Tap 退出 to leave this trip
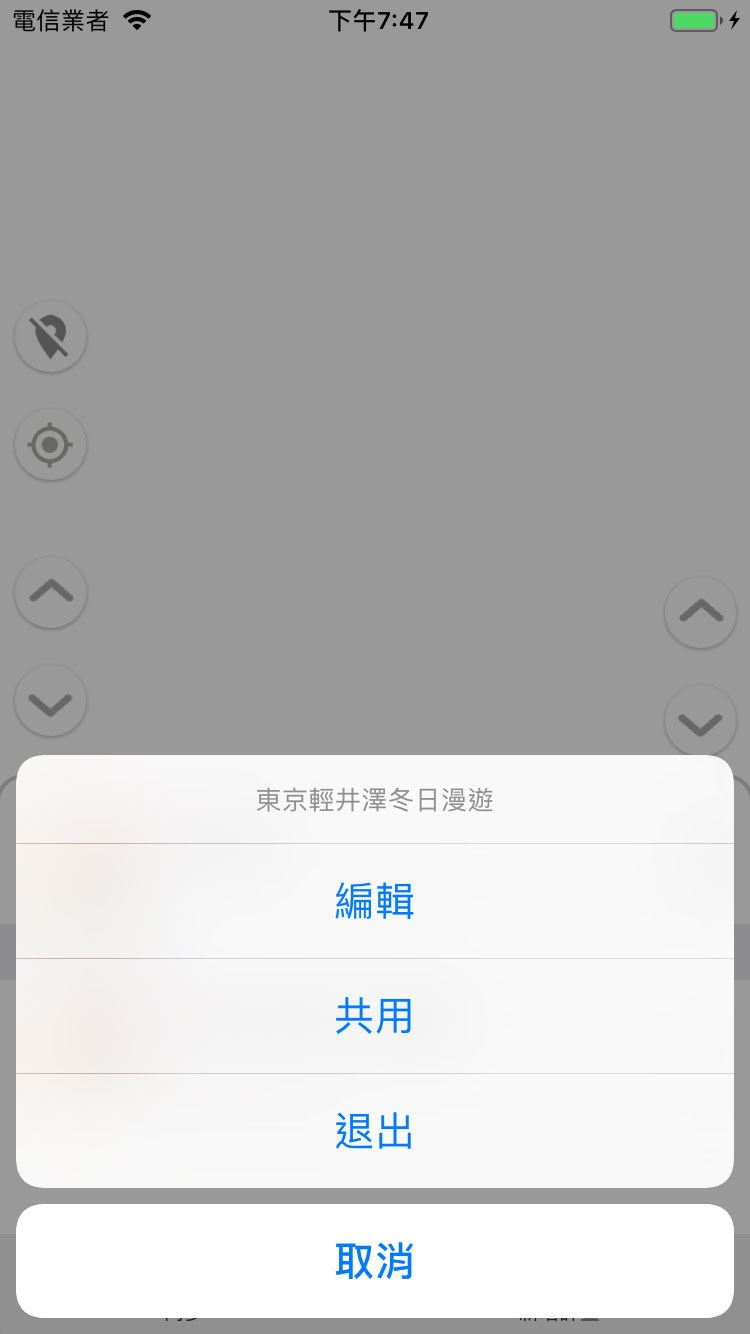The height and width of the screenshot is (1334, 750). [x=375, y=1131]
